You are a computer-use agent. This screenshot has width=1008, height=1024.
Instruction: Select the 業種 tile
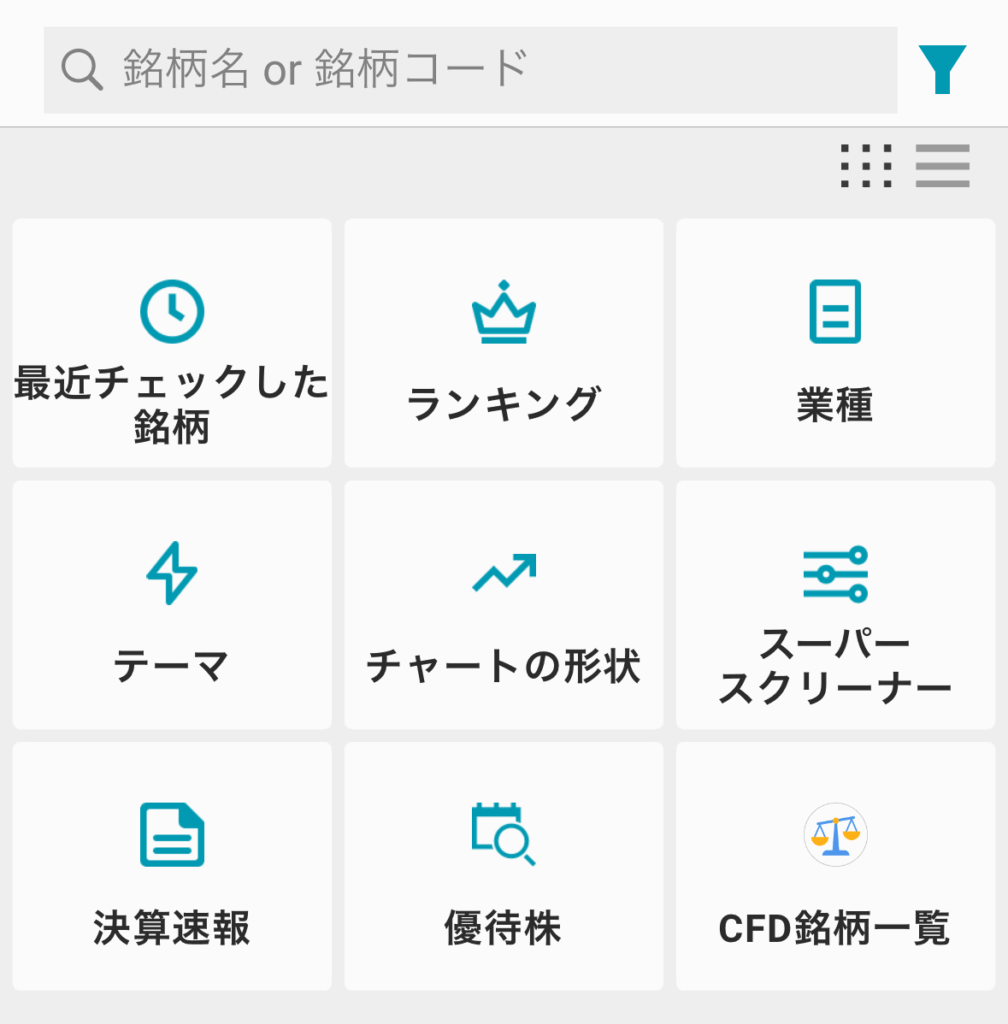pyautogui.click(x=835, y=343)
